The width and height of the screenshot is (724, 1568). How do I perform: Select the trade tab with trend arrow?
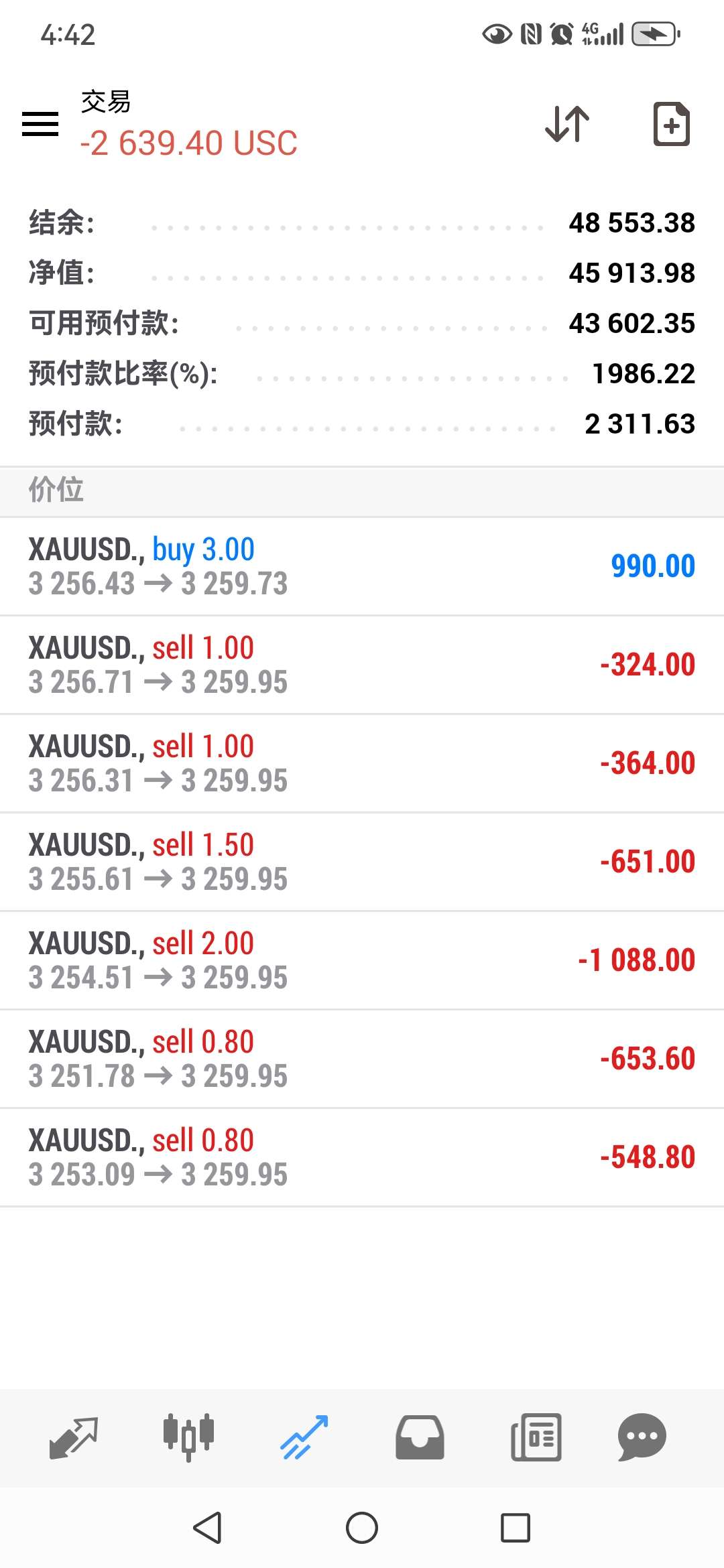[x=304, y=1438]
